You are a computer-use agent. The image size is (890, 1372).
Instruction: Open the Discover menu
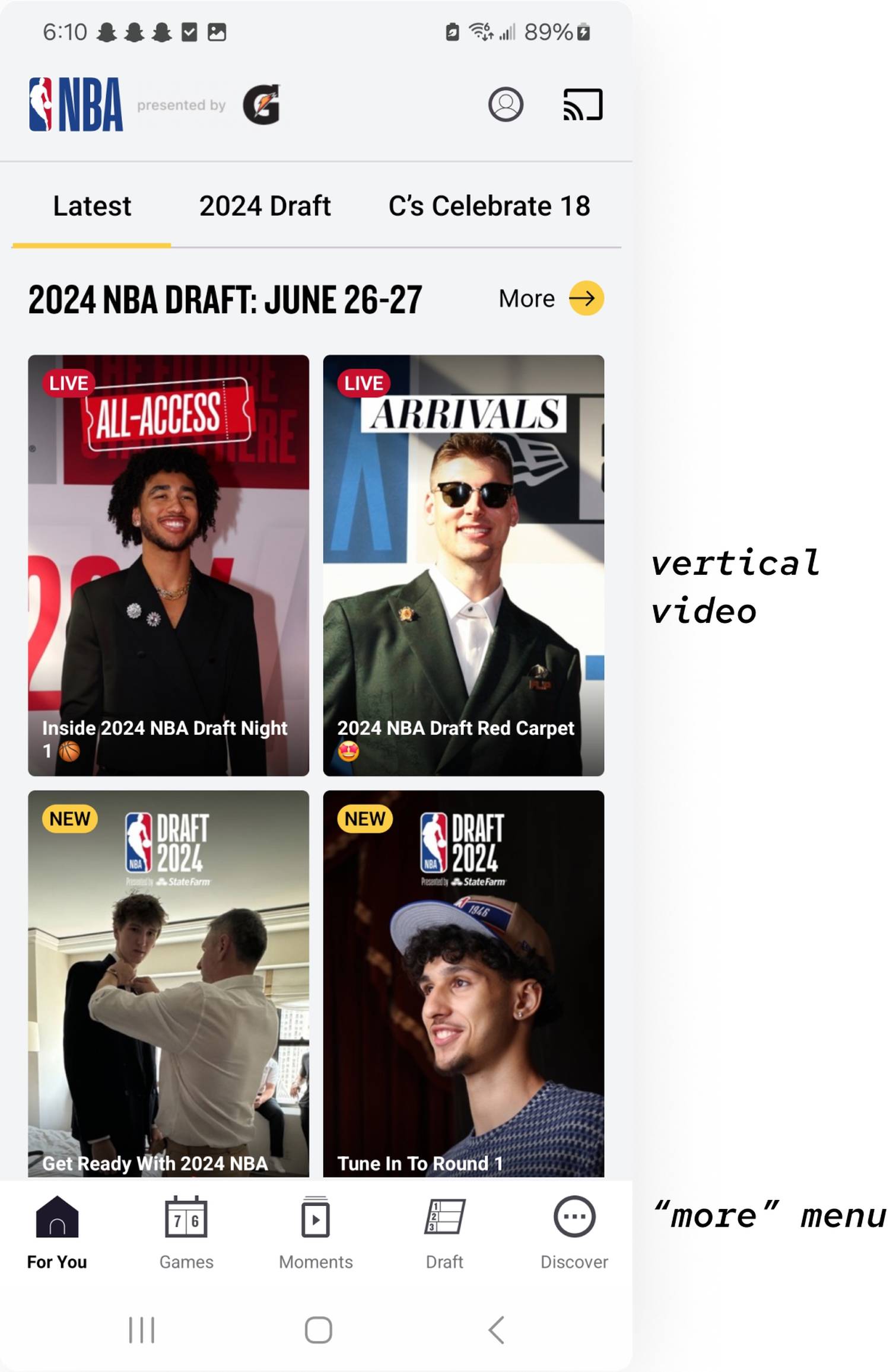pyautogui.click(x=574, y=1232)
